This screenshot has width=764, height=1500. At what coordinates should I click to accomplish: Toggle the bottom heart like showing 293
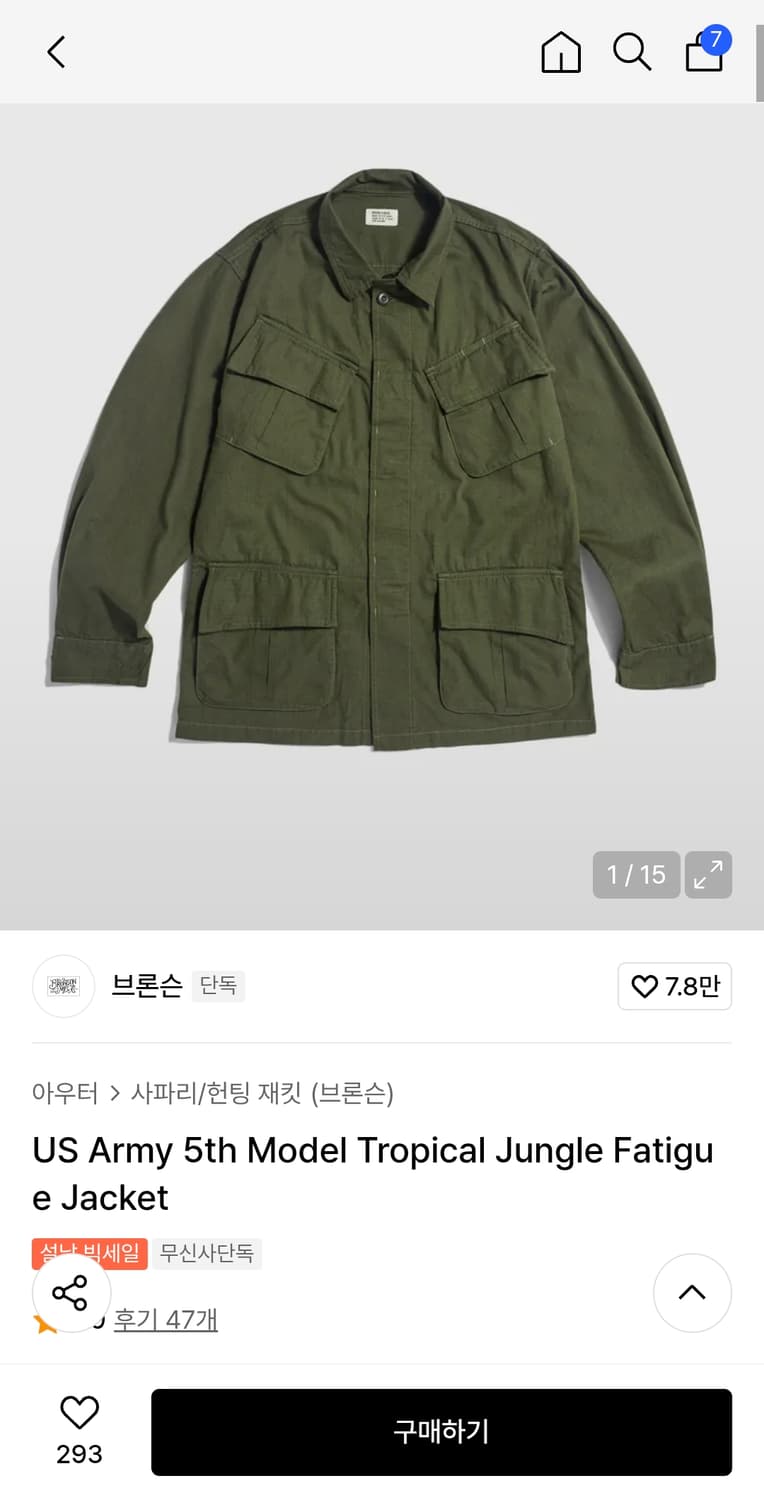[x=79, y=1431]
